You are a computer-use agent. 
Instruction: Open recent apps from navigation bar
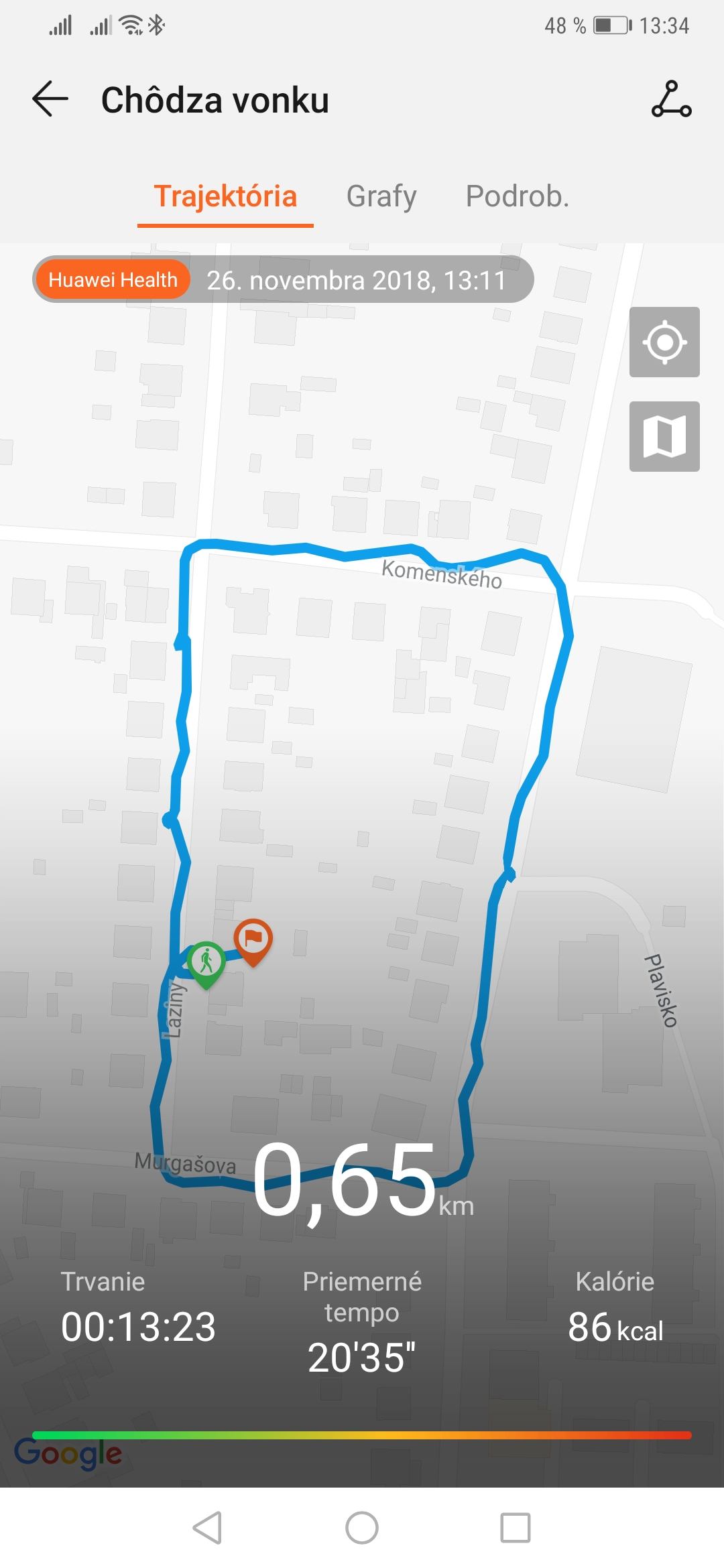tap(516, 1528)
